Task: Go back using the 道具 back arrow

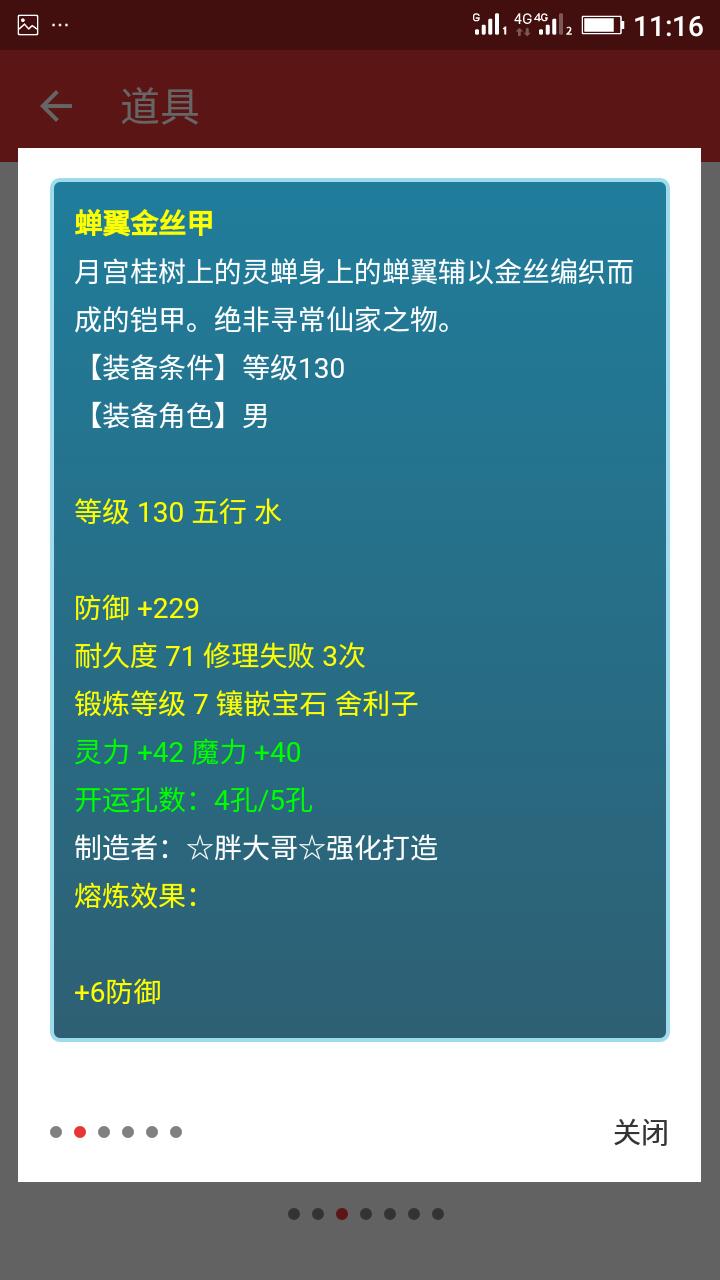Action: pos(56,106)
